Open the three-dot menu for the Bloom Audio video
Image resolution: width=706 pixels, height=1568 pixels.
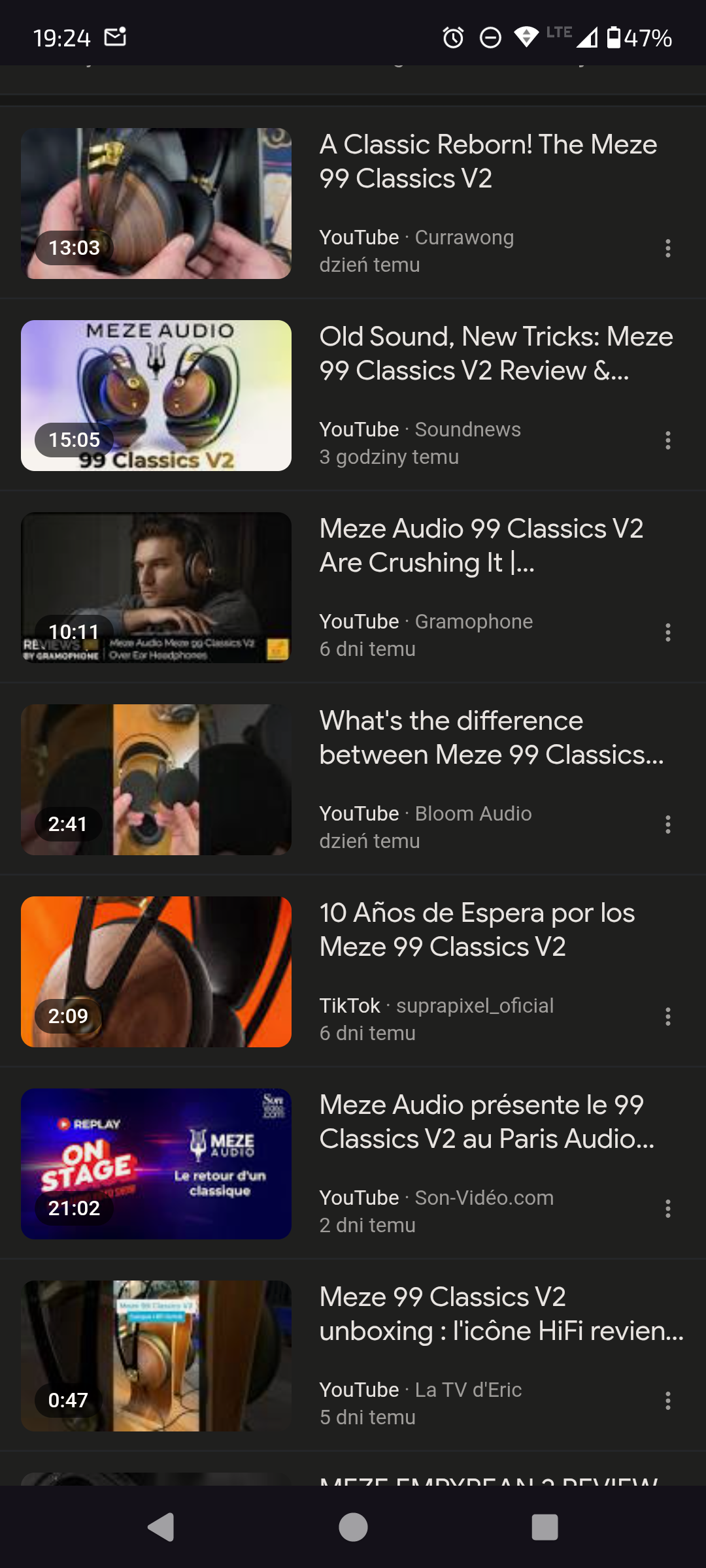(667, 825)
